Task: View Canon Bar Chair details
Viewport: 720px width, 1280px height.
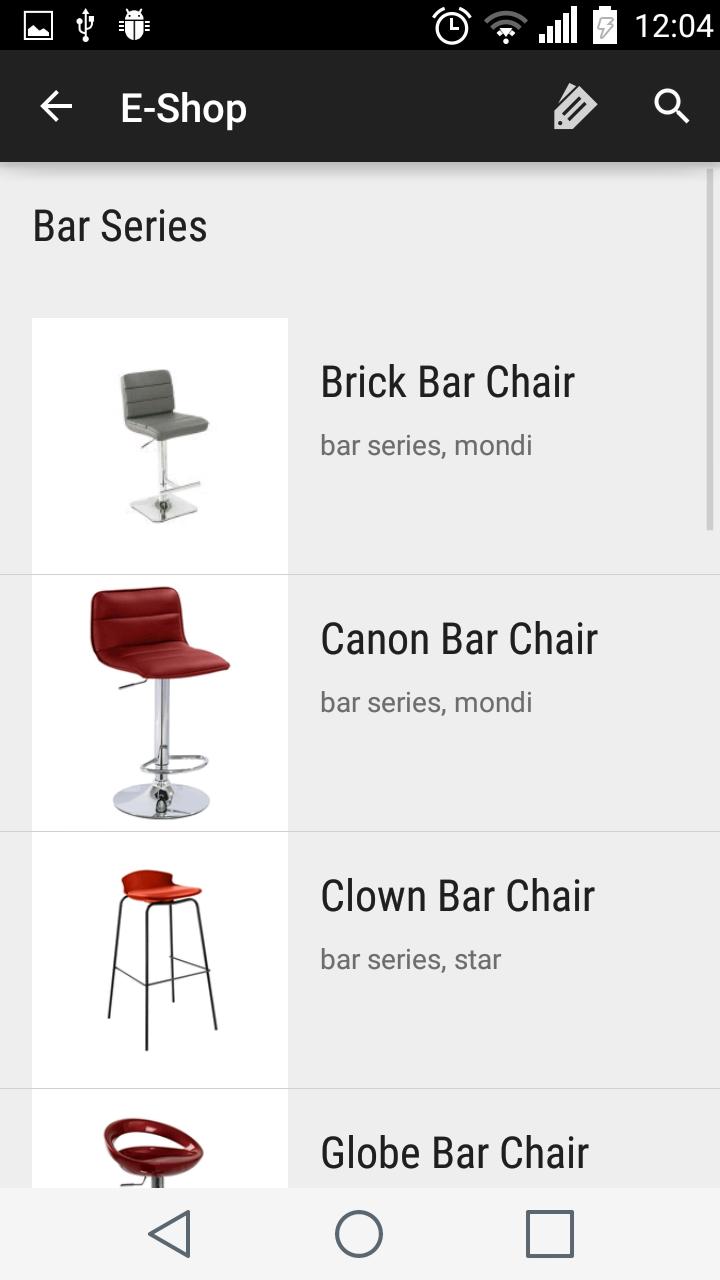Action: (x=459, y=640)
